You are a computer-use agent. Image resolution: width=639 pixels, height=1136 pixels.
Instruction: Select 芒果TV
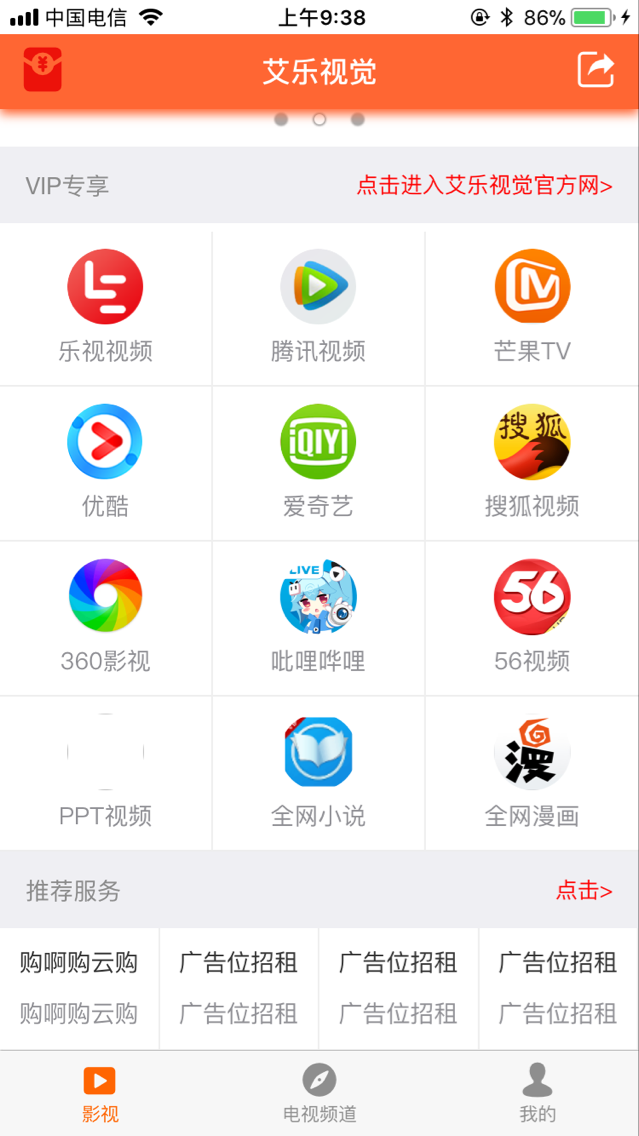pos(532,307)
